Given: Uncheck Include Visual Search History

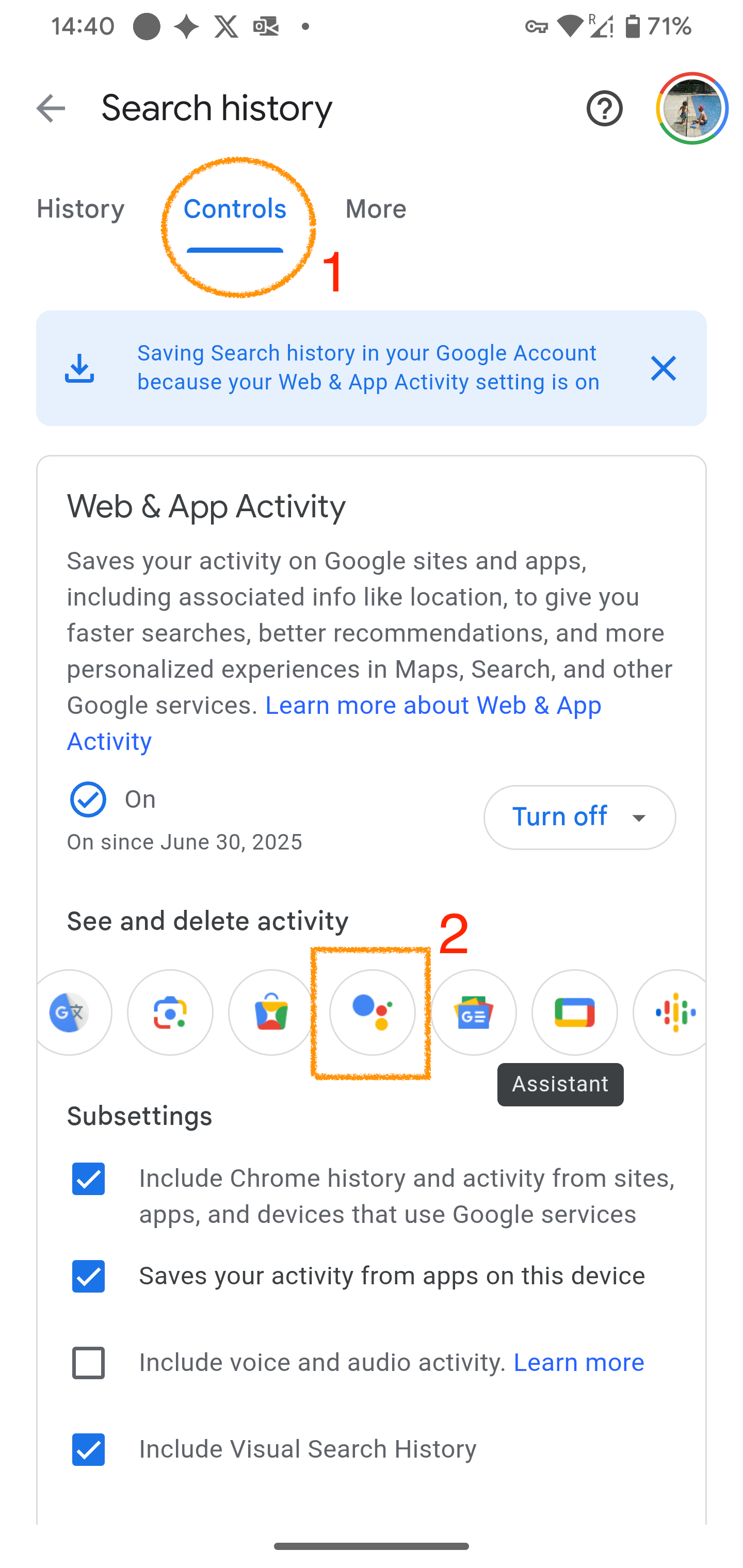Looking at the screenshot, I should tap(88, 1449).
